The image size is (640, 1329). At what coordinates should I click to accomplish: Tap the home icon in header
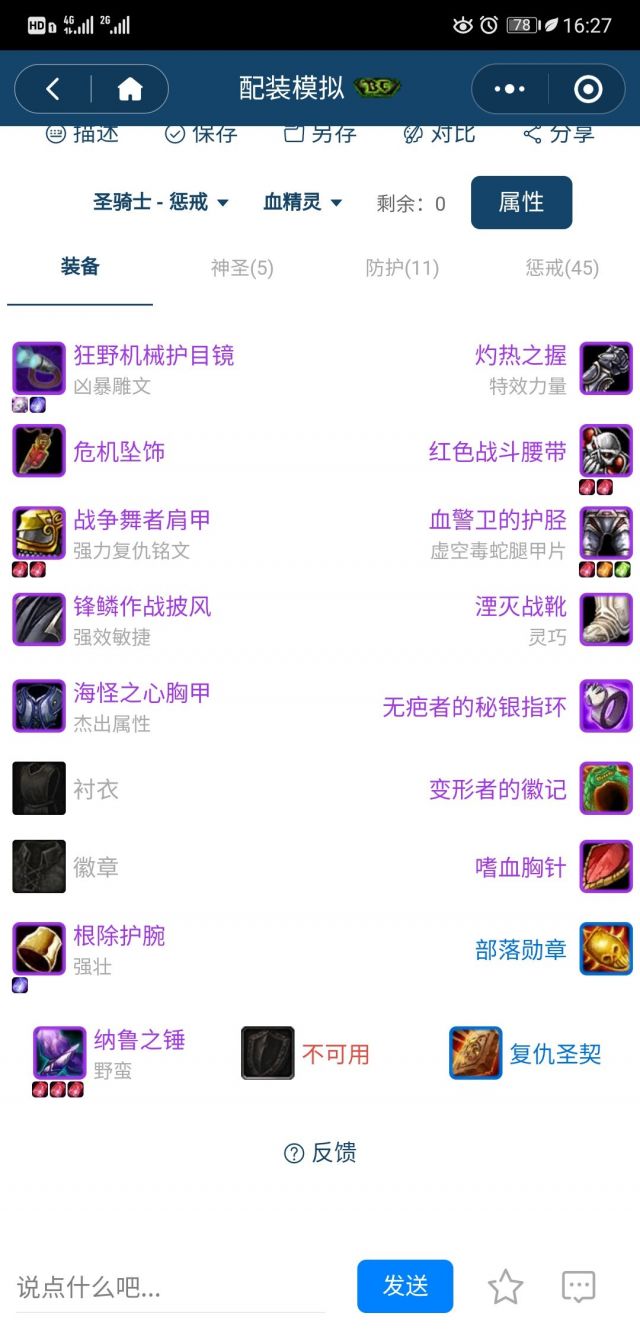click(130, 90)
